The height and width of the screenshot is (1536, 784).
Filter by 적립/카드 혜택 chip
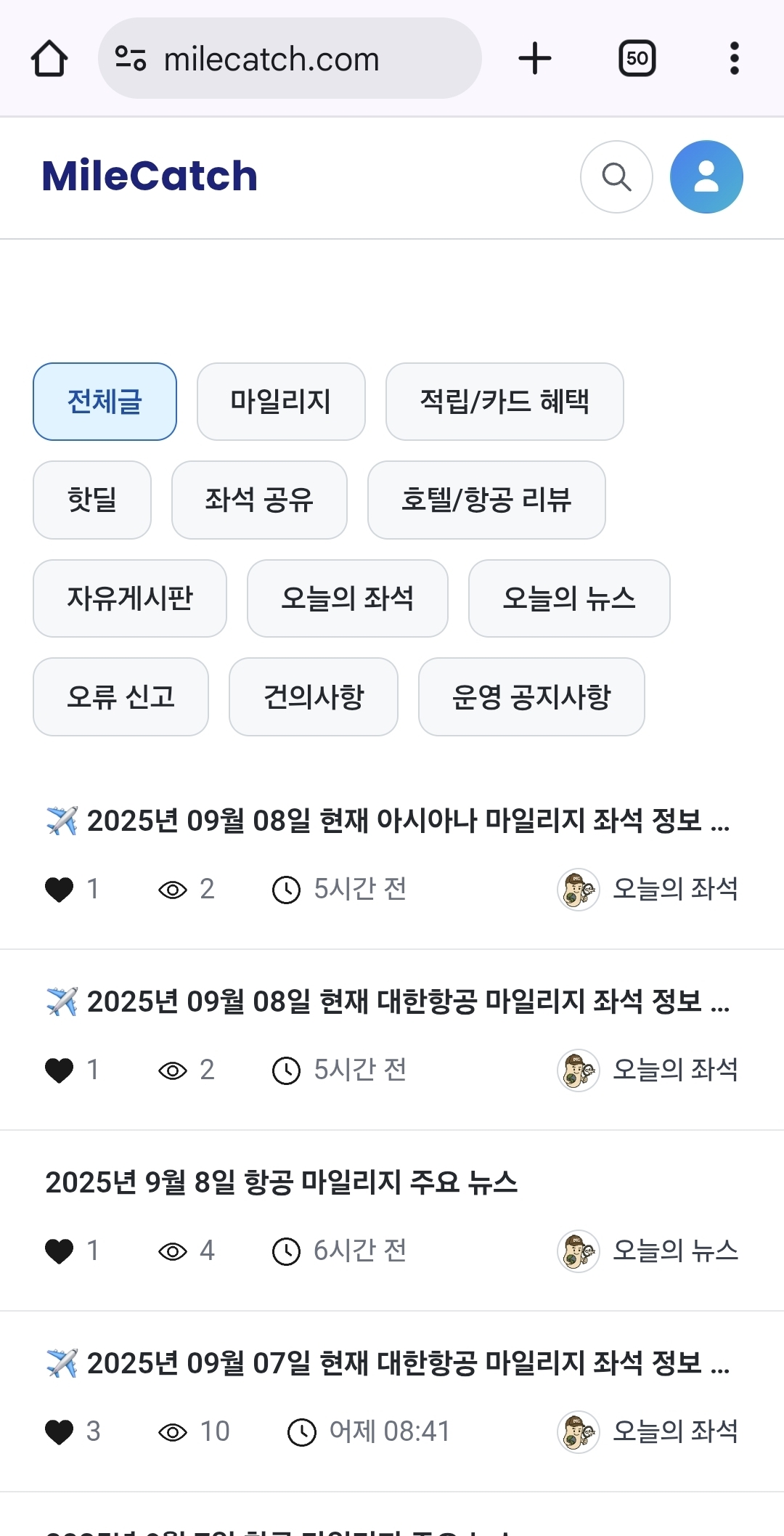pos(505,402)
